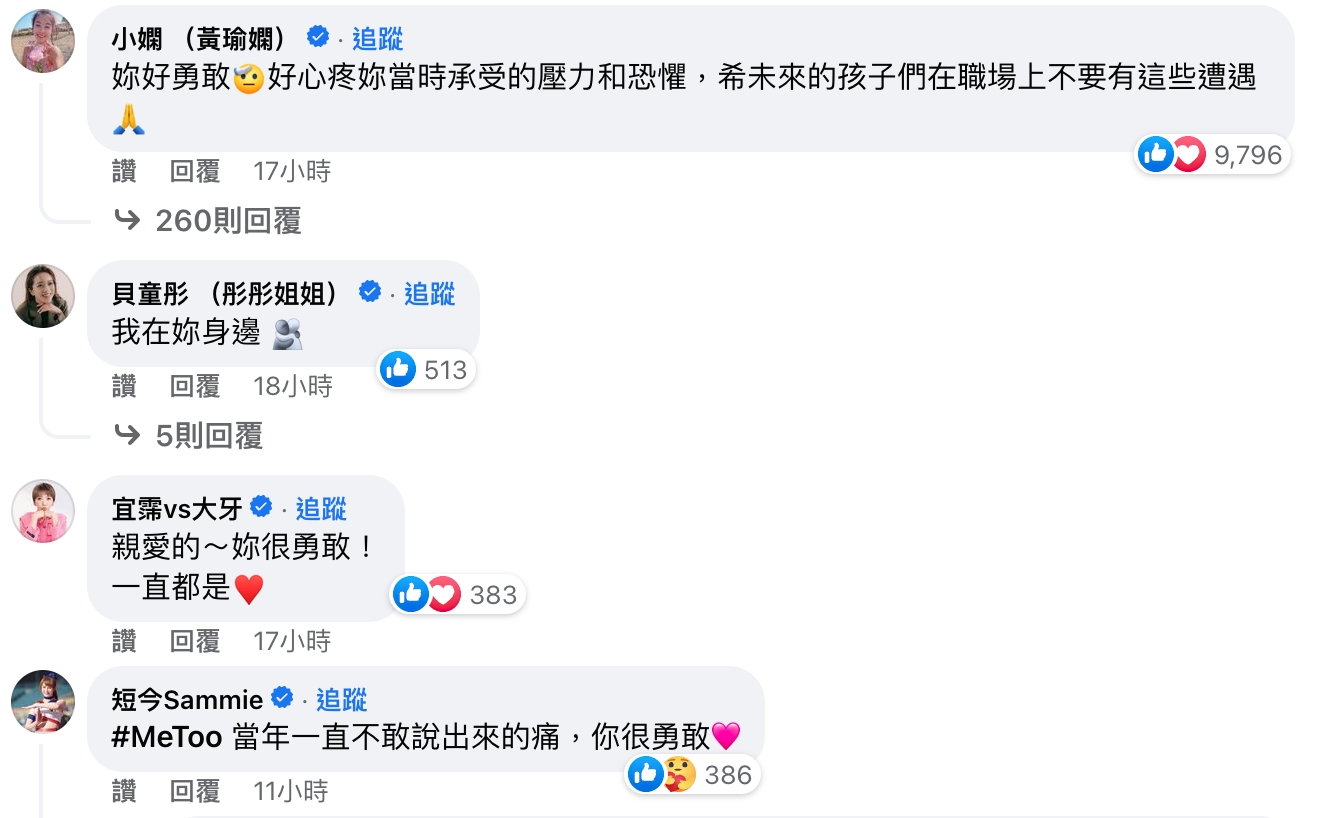Screen dimensions: 1332x818
Task: Reply to 宜霈vs大牙's comment
Action: (194, 641)
